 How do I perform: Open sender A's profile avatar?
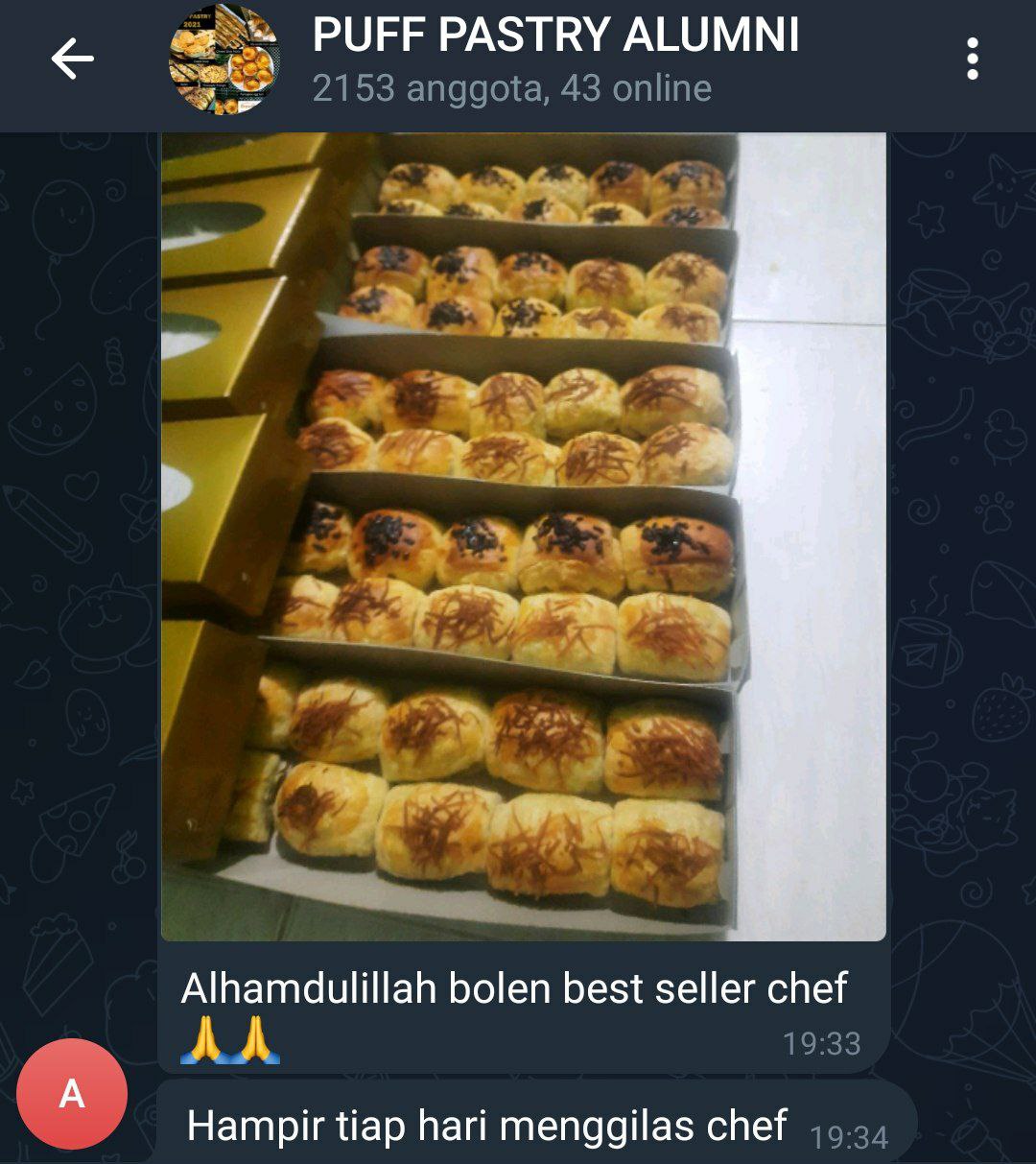click(72, 1094)
